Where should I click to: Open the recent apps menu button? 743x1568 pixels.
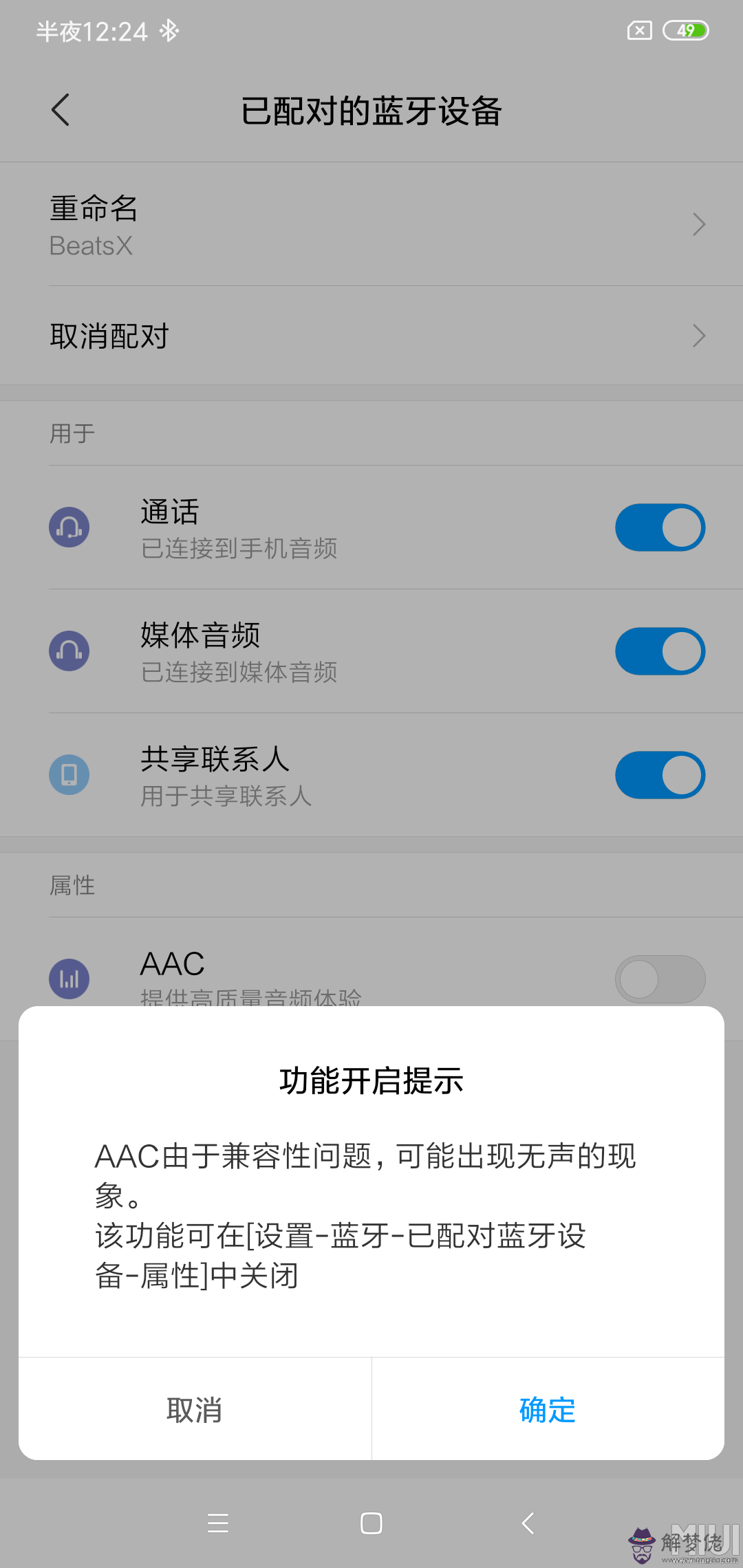point(218,1523)
